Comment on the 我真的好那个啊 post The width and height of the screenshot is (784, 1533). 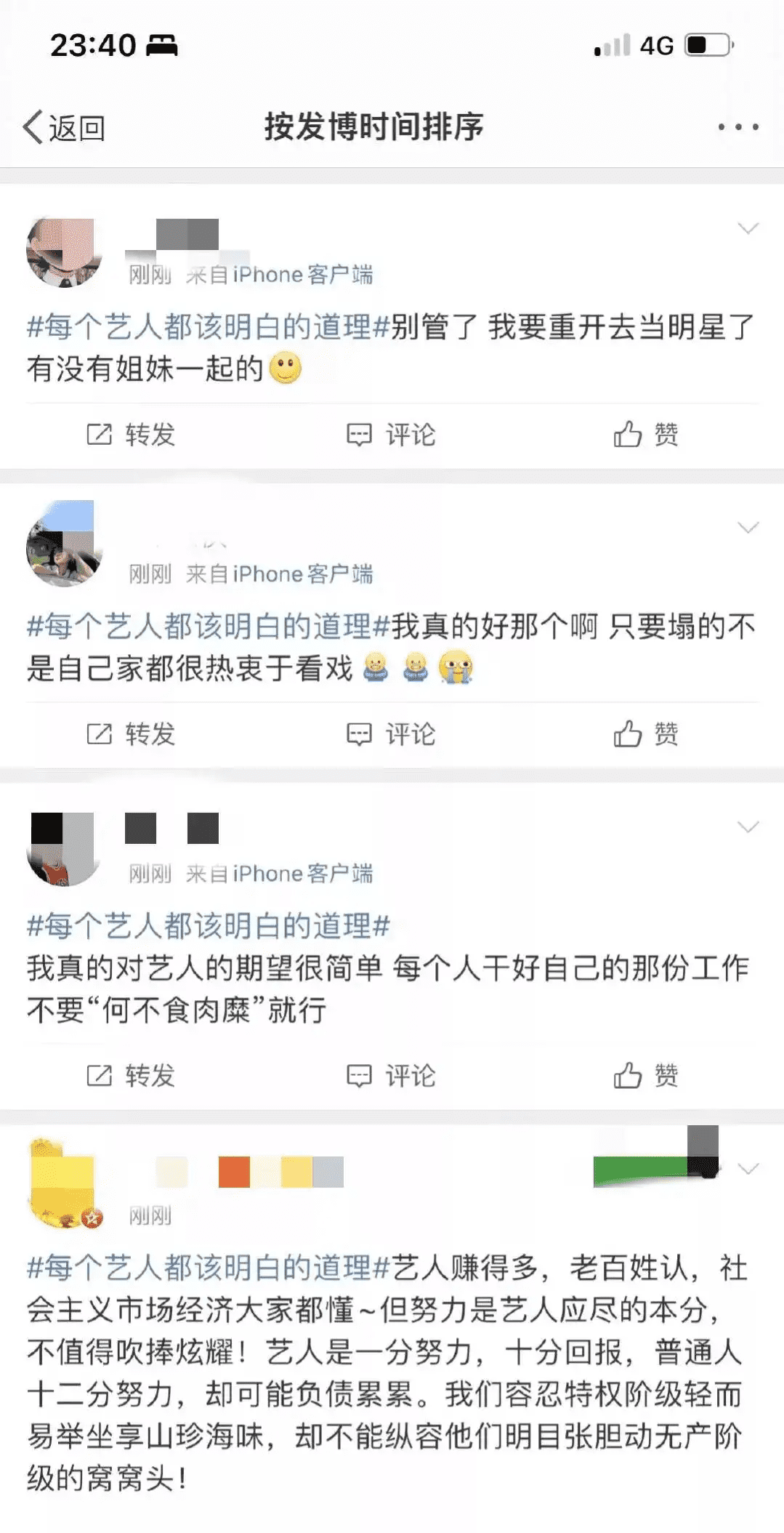[x=391, y=734]
